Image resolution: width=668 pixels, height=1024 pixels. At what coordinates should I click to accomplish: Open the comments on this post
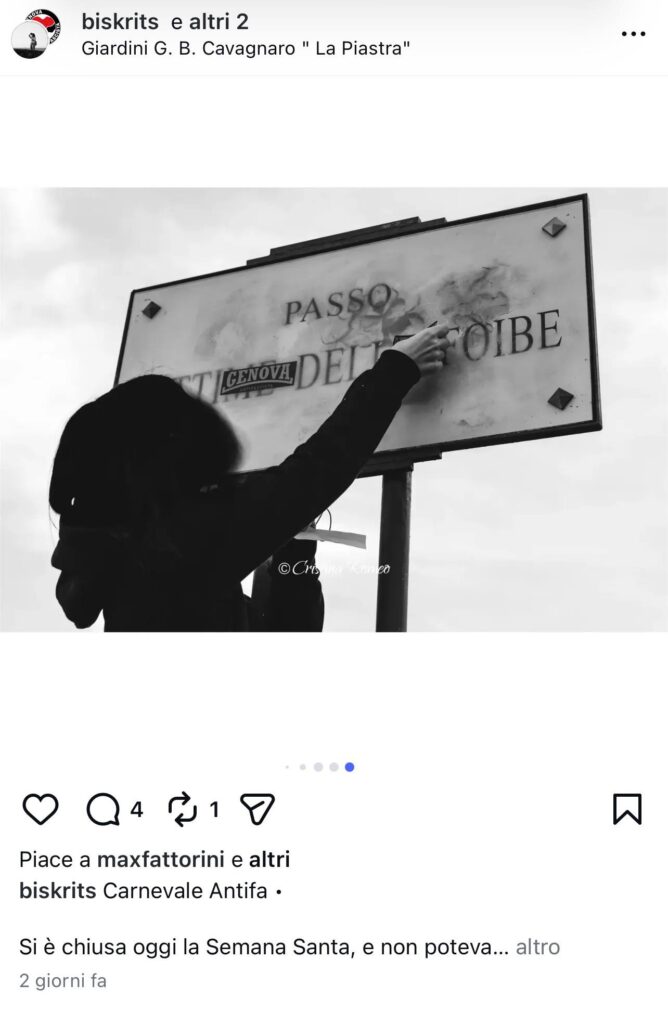tap(103, 809)
